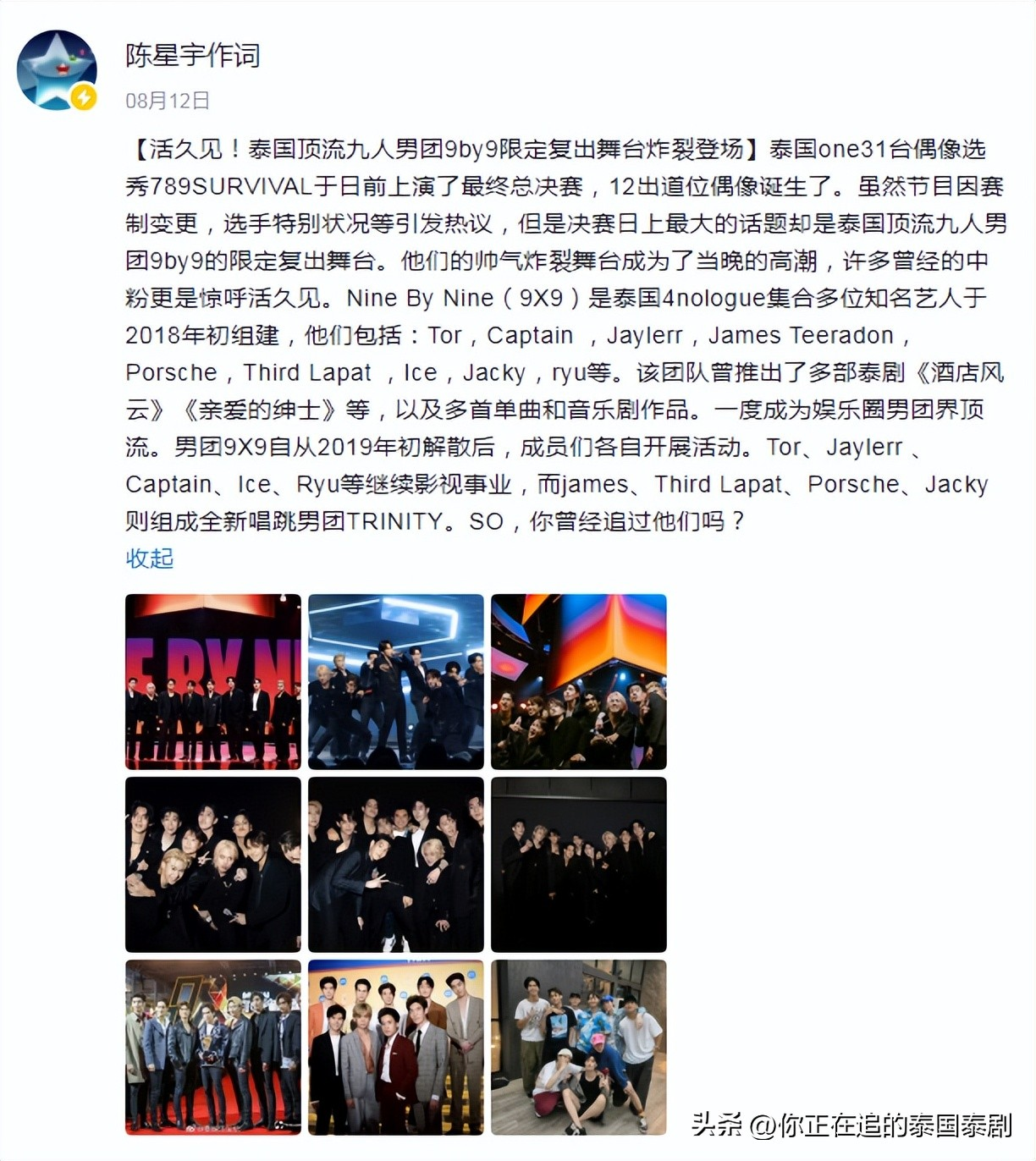
Task: Open the photo of members in colorful suits
Action: (396, 1048)
